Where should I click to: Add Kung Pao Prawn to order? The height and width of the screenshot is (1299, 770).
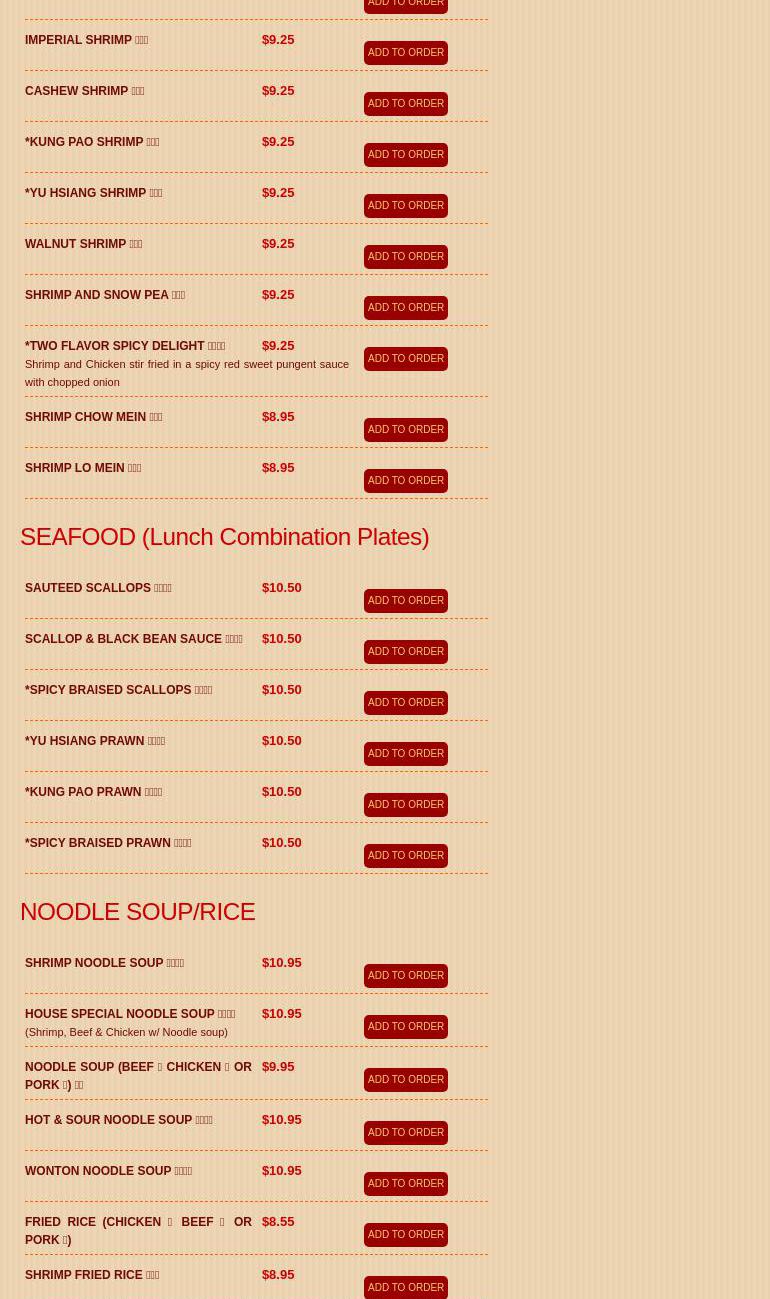[405, 805]
